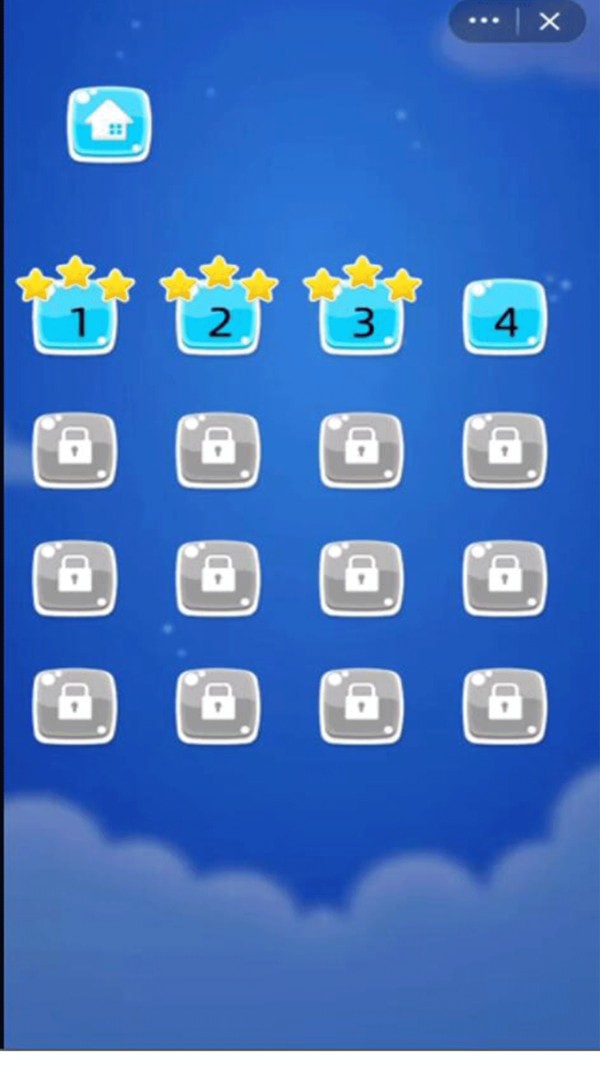The image size is (600, 1066).
Task: Replay level 3
Action: (362, 320)
